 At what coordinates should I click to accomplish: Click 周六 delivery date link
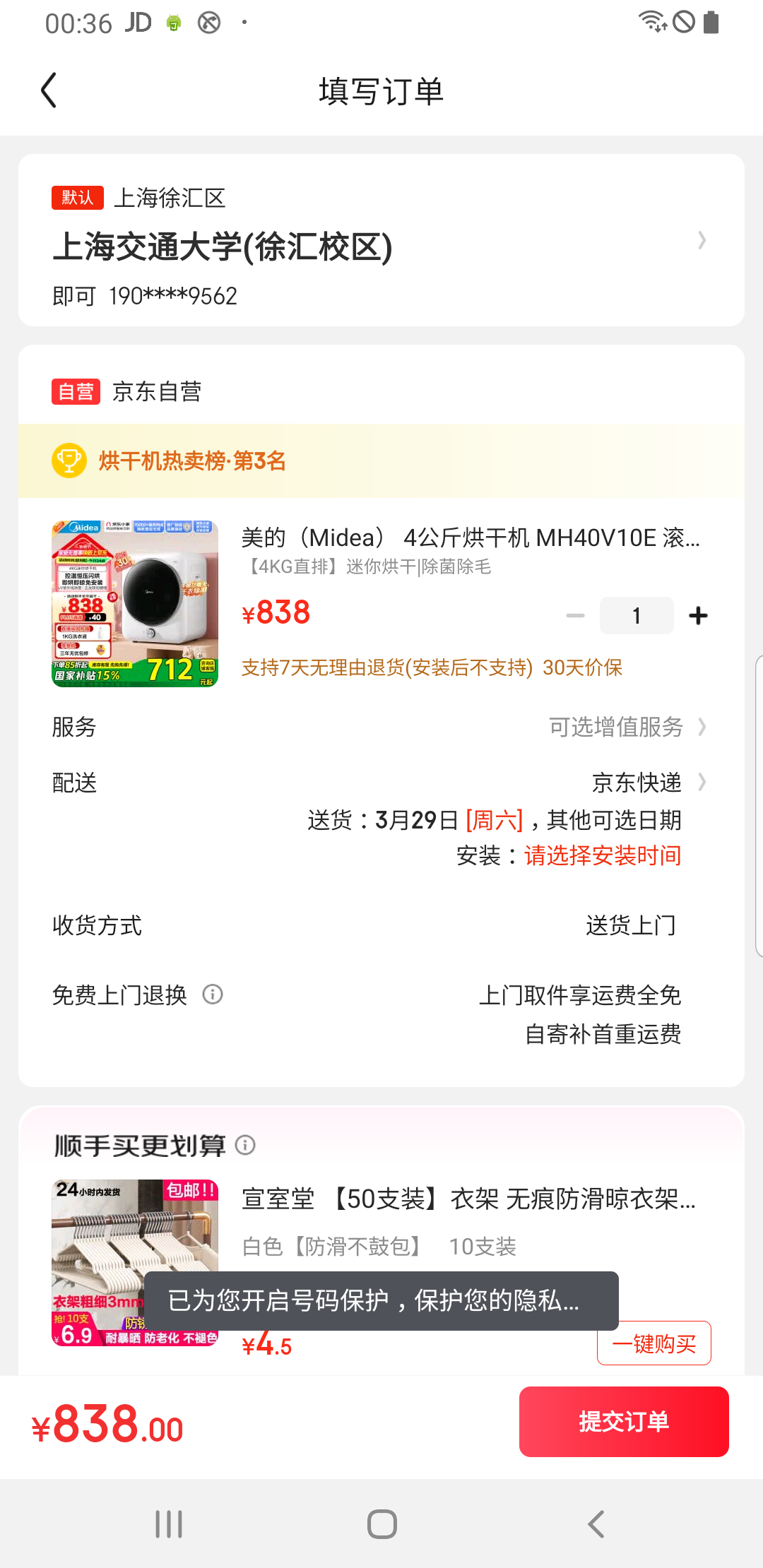pos(495,819)
